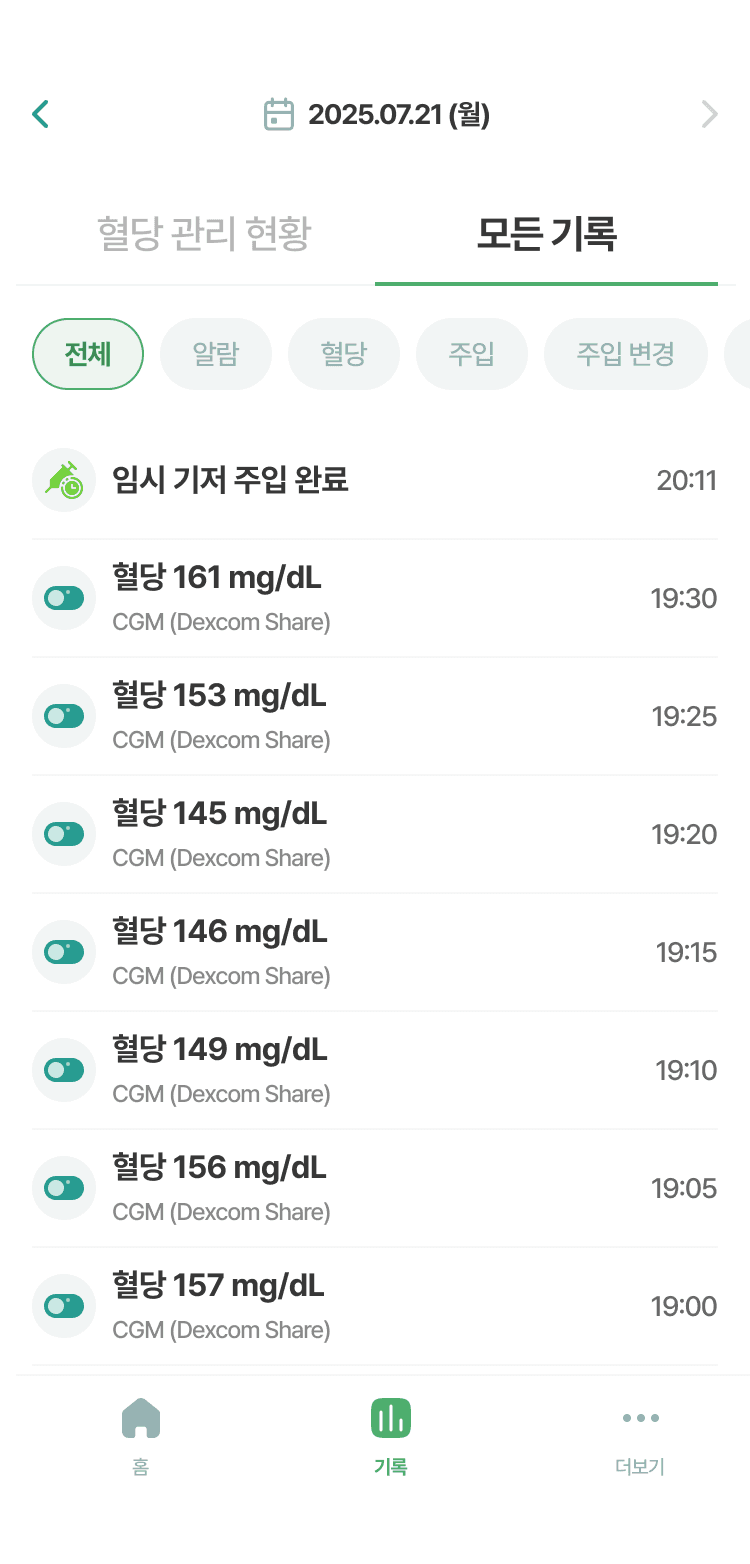Open the 기록 tab
The height and width of the screenshot is (1564, 750).
click(390, 1436)
